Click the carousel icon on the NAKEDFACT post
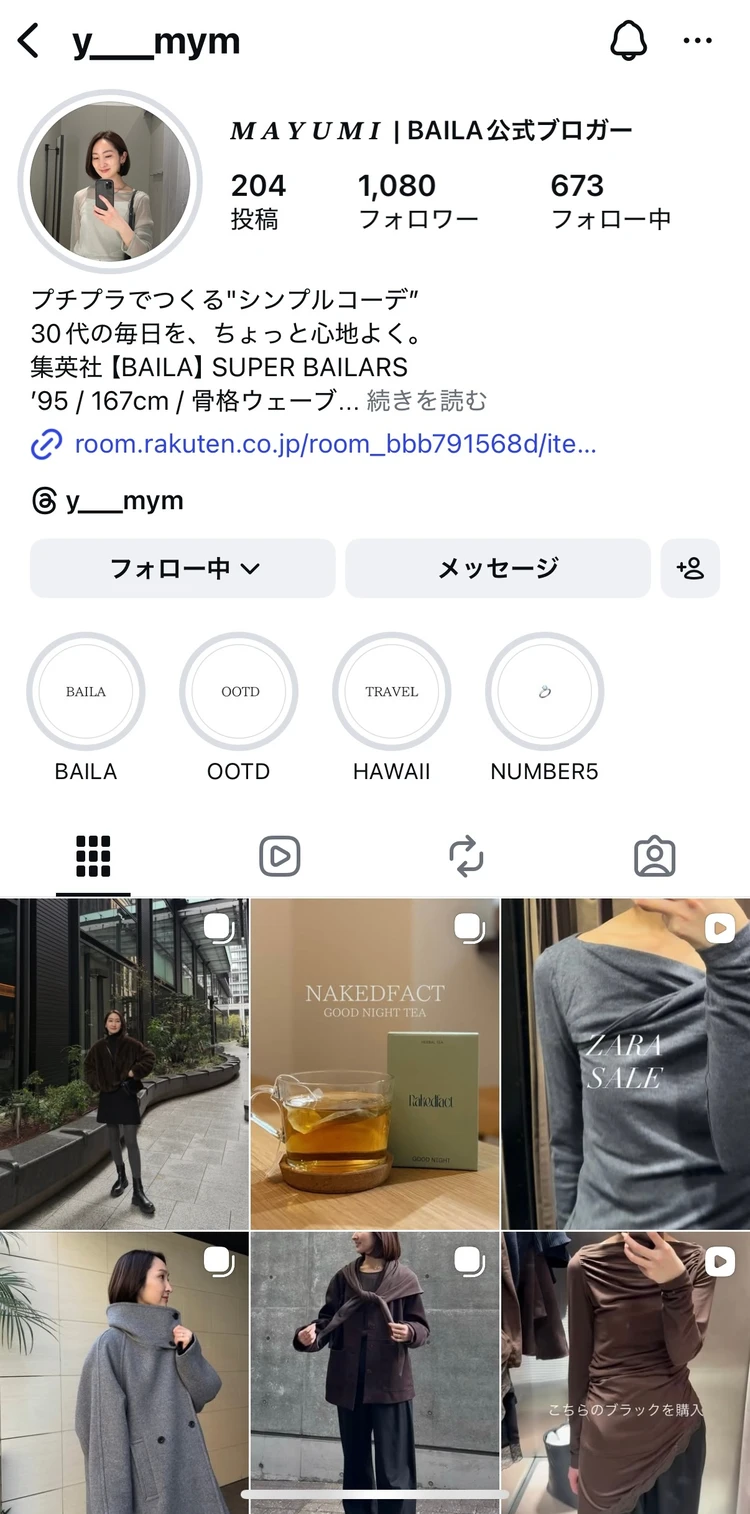This screenshot has height=1514, width=750. point(468,927)
